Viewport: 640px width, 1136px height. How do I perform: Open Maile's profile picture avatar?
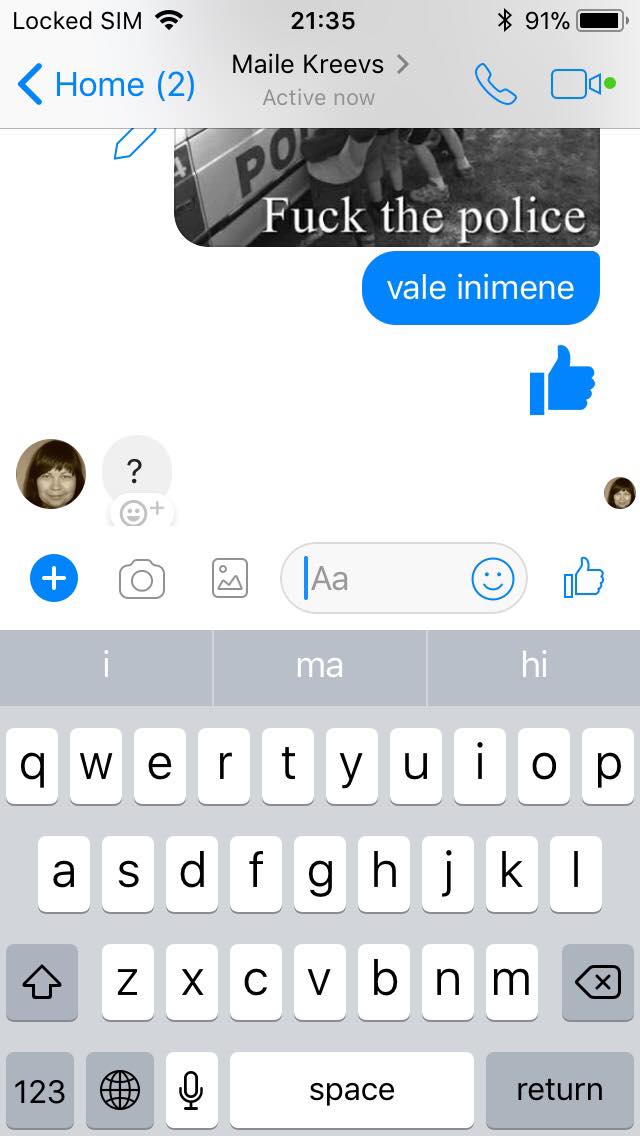click(51, 474)
